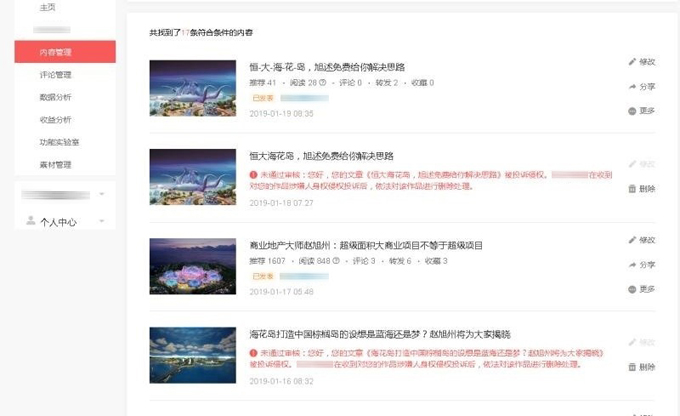Viewport: 680px width, 416px height.
Task: Open 主页 in the sidebar
Action: click(x=47, y=7)
